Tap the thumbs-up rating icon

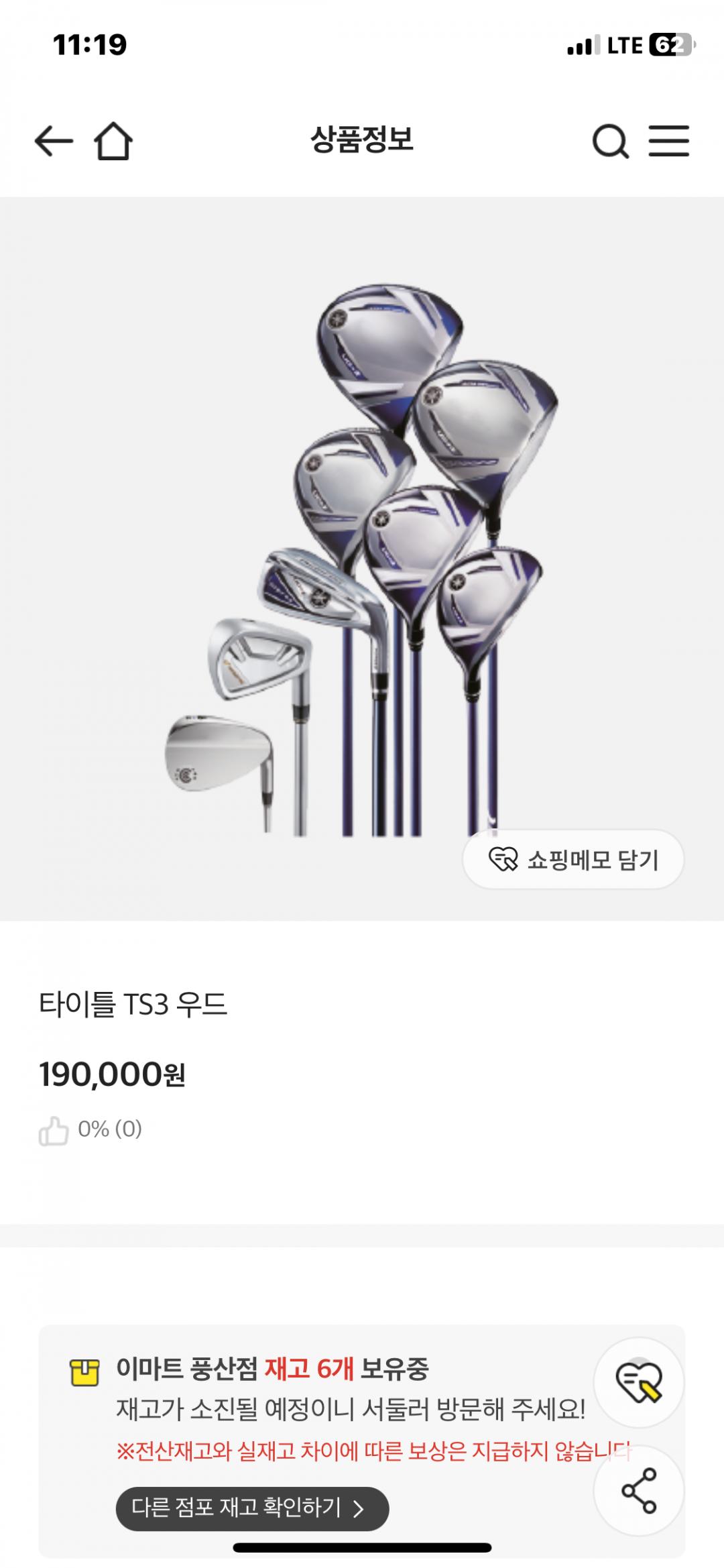click(x=54, y=1131)
